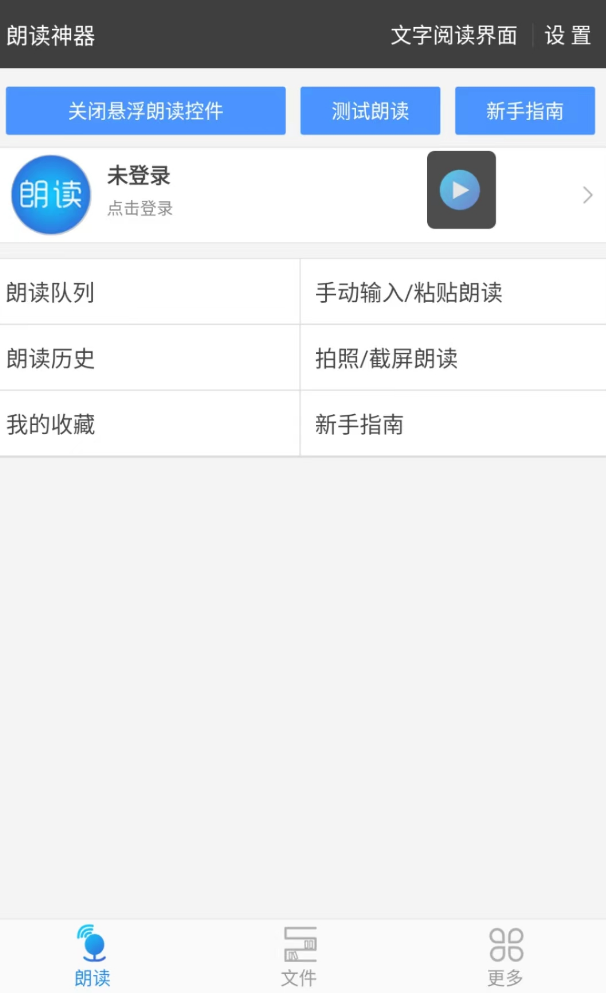Switch to the 文件 tab
Image resolution: width=606 pixels, height=993 pixels.
(x=299, y=956)
